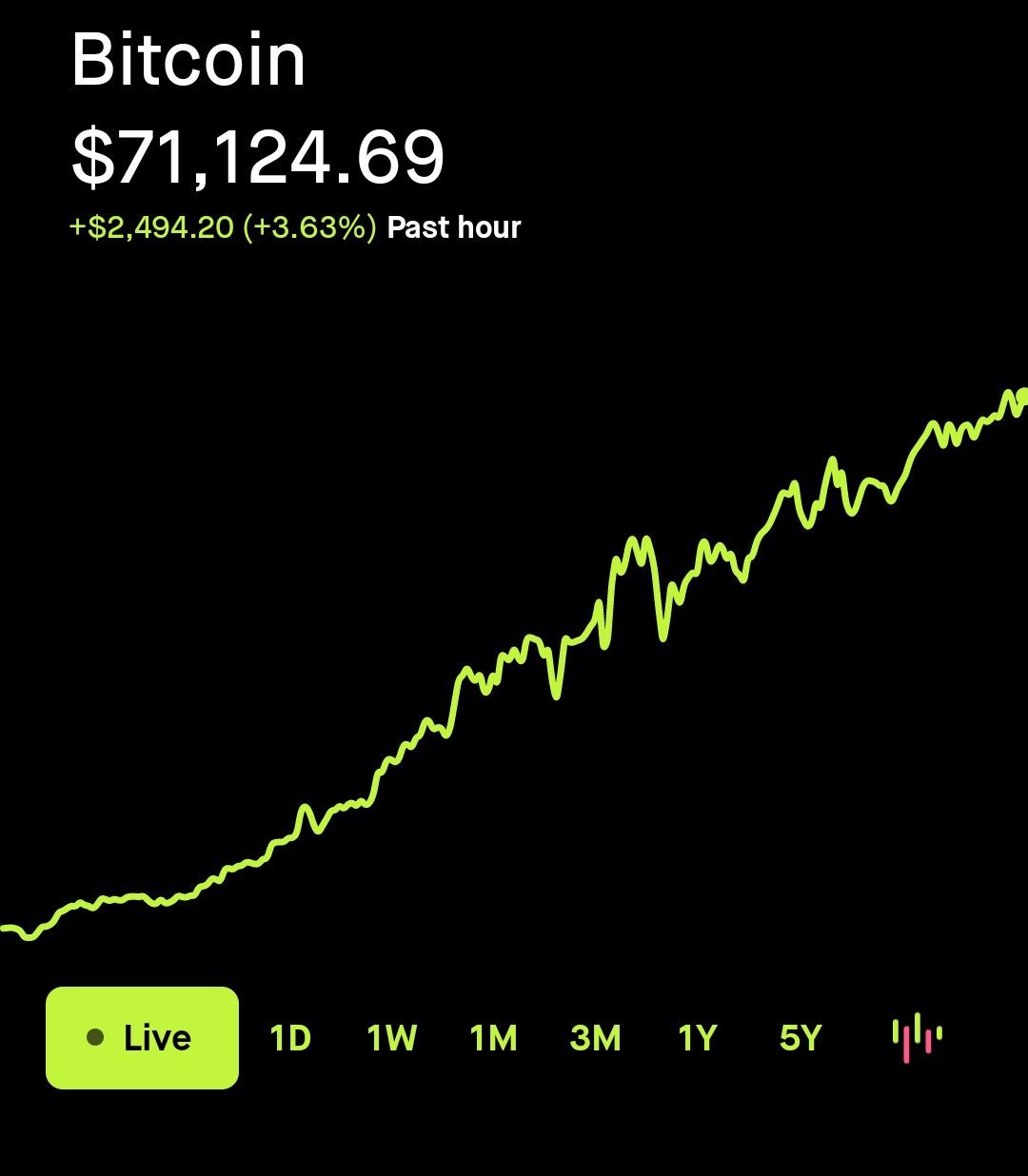Display the 5Y Bitcoin chart
The width and height of the screenshot is (1028, 1176).
tap(800, 1037)
